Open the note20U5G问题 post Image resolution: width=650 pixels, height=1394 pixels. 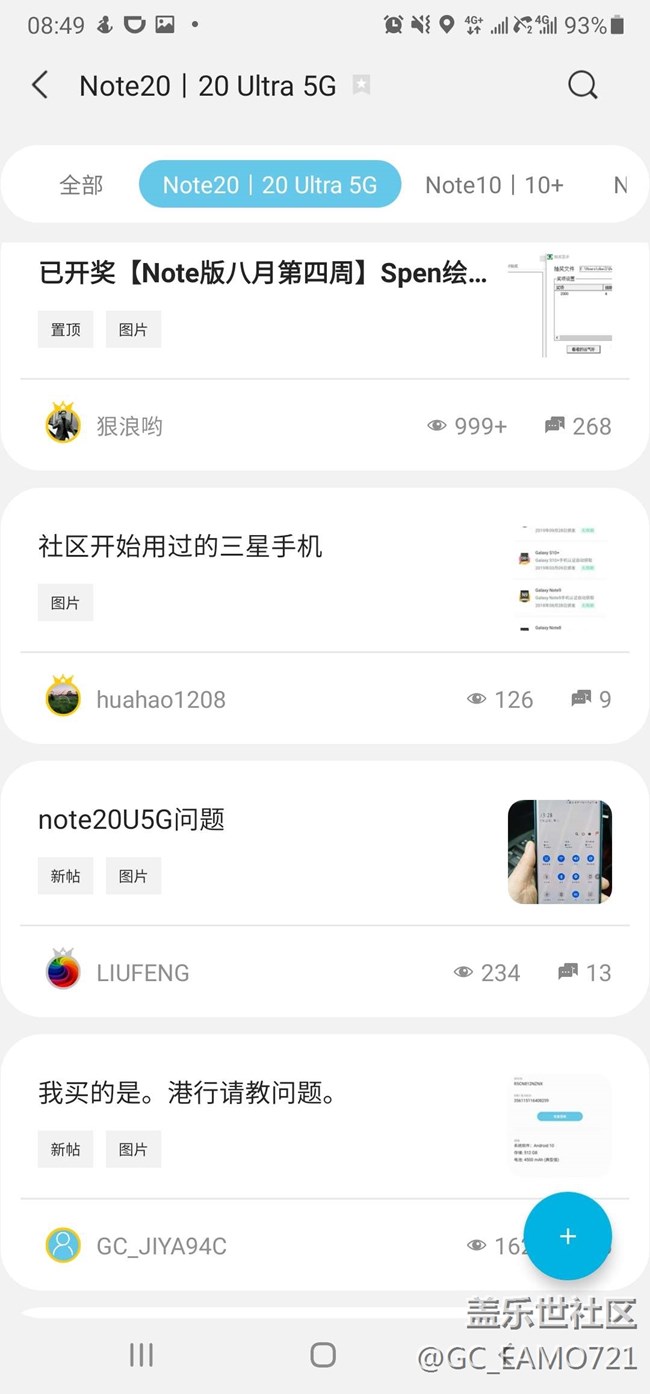131,819
